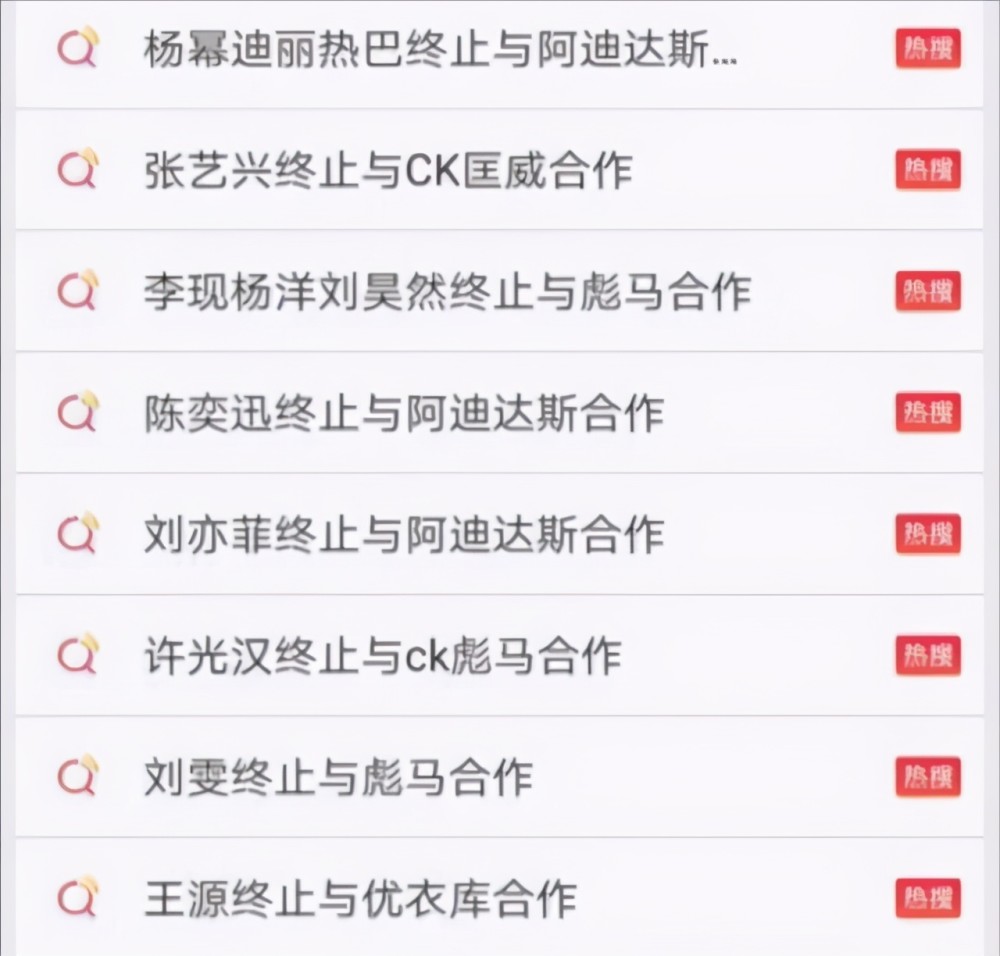The width and height of the screenshot is (1000, 956).
Task: Tap the 陈奕迅终止与阿迪达斯合作 row
Action: click(403, 413)
